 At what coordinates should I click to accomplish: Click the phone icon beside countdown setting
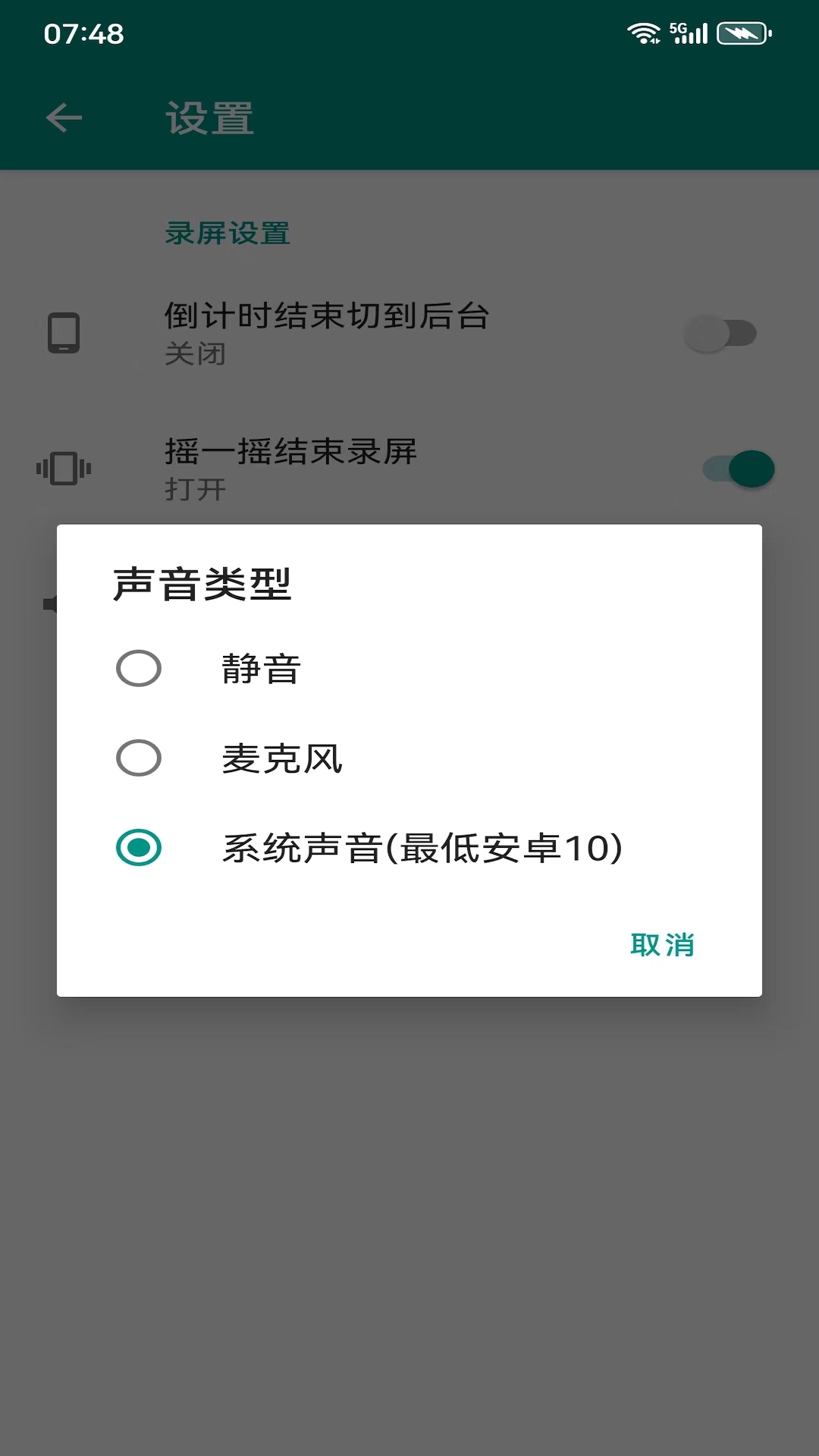tap(64, 334)
